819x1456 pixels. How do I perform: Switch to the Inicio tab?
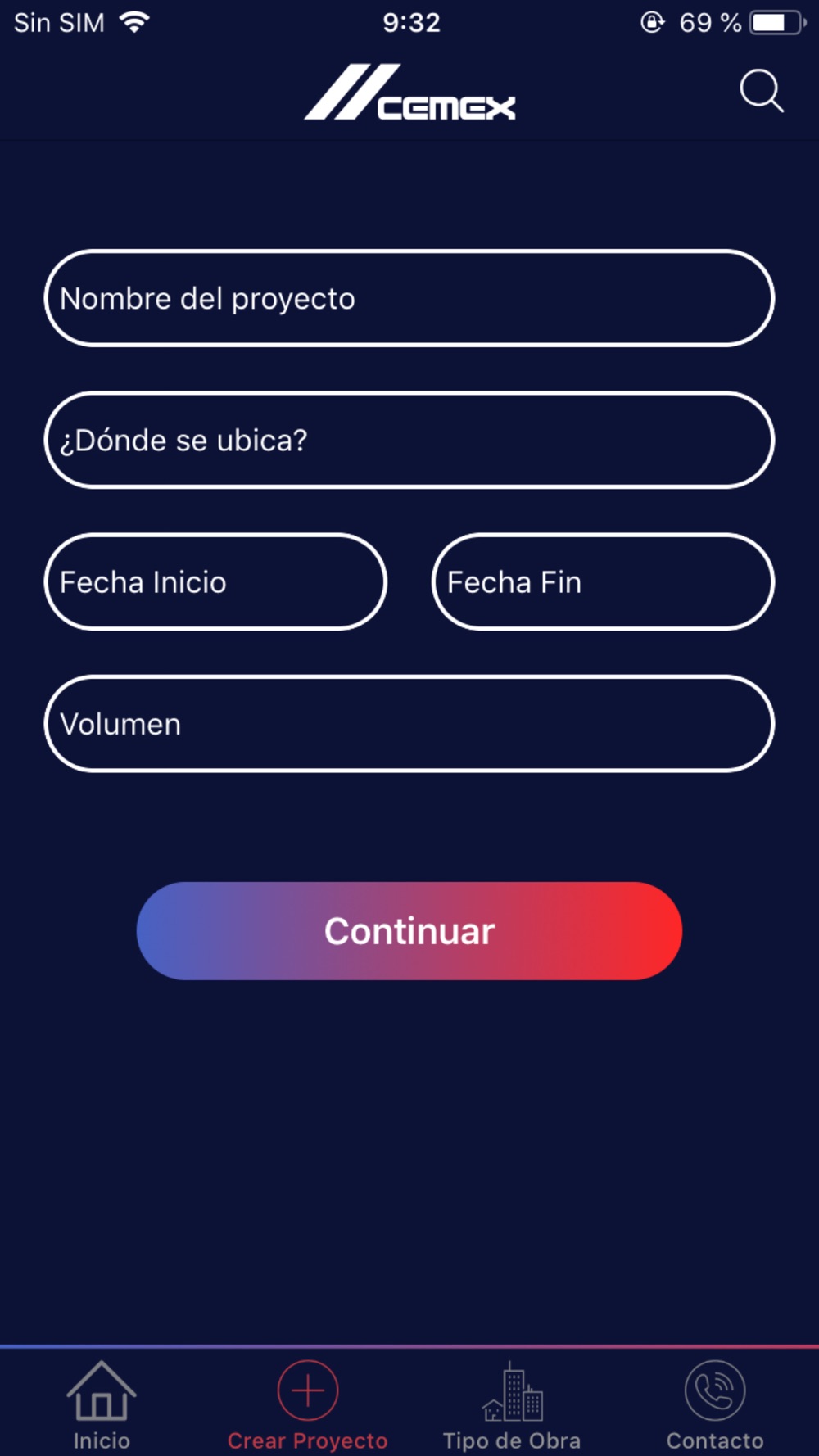(102, 1405)
